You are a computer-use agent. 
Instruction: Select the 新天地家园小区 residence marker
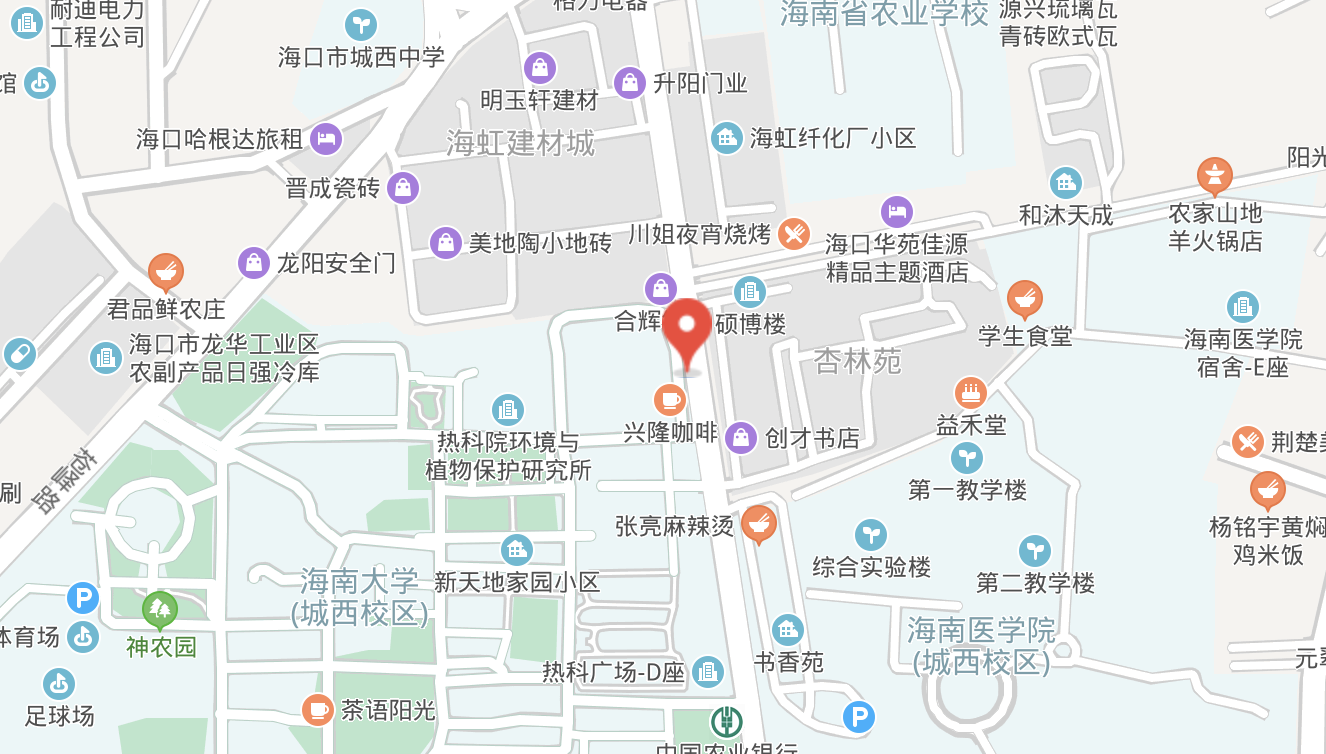tap(516, 549)
